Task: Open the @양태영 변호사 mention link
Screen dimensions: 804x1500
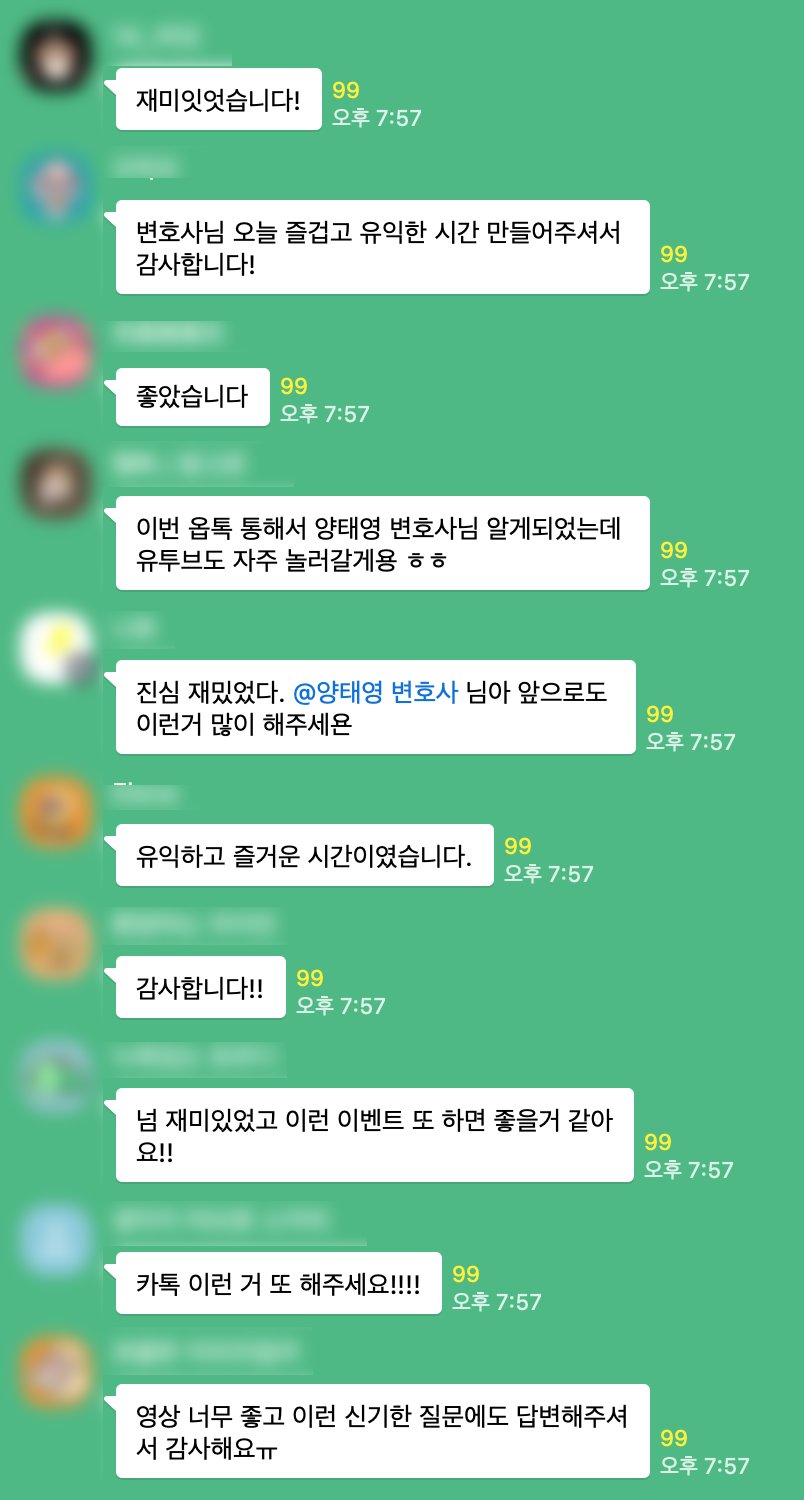Action: click(x=375, y=692)
